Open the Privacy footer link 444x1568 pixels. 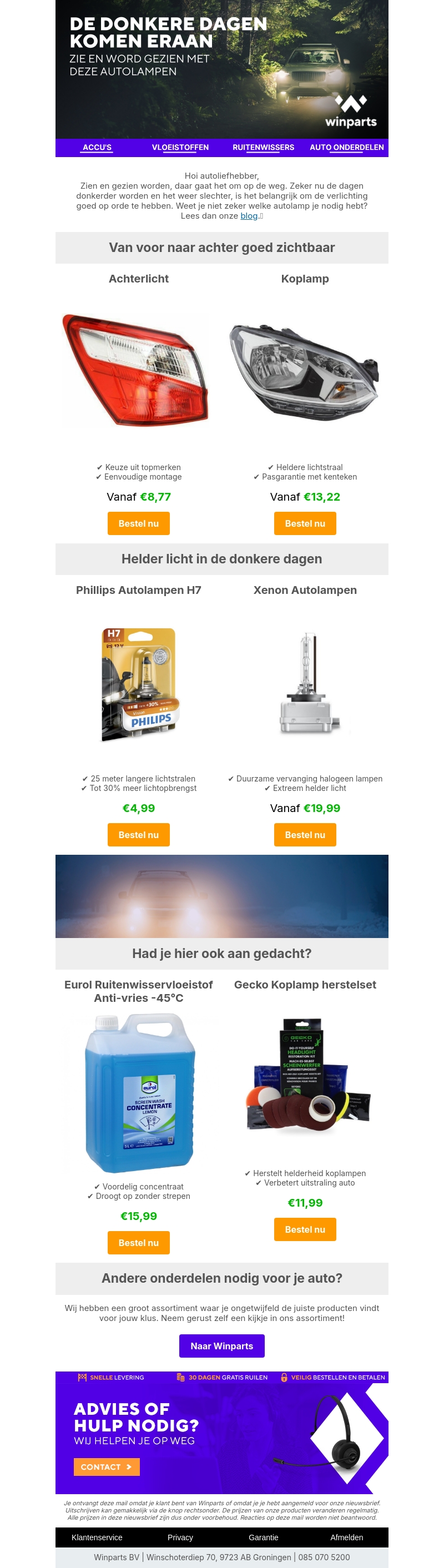[180, 1537]
